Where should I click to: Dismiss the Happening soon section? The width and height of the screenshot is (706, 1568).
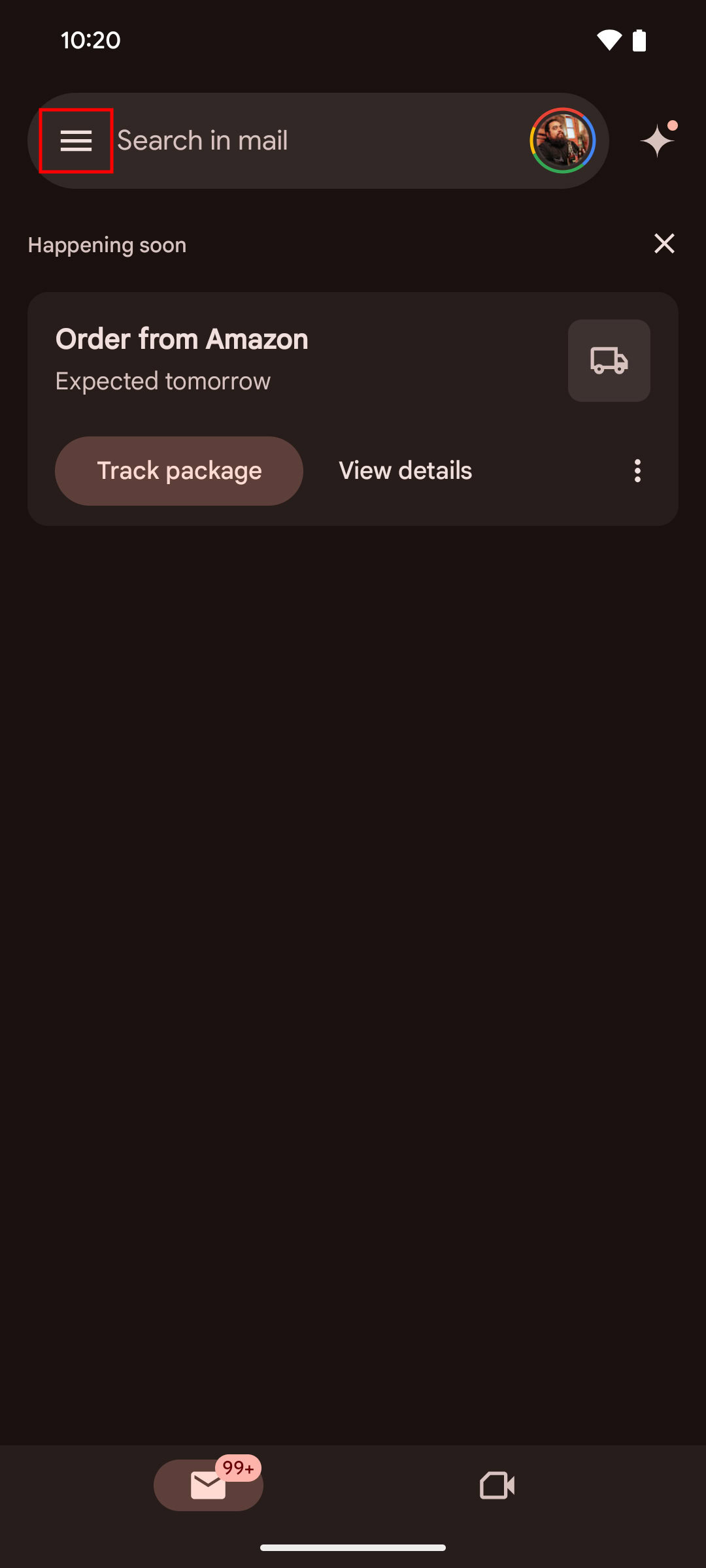click(664, 244)
